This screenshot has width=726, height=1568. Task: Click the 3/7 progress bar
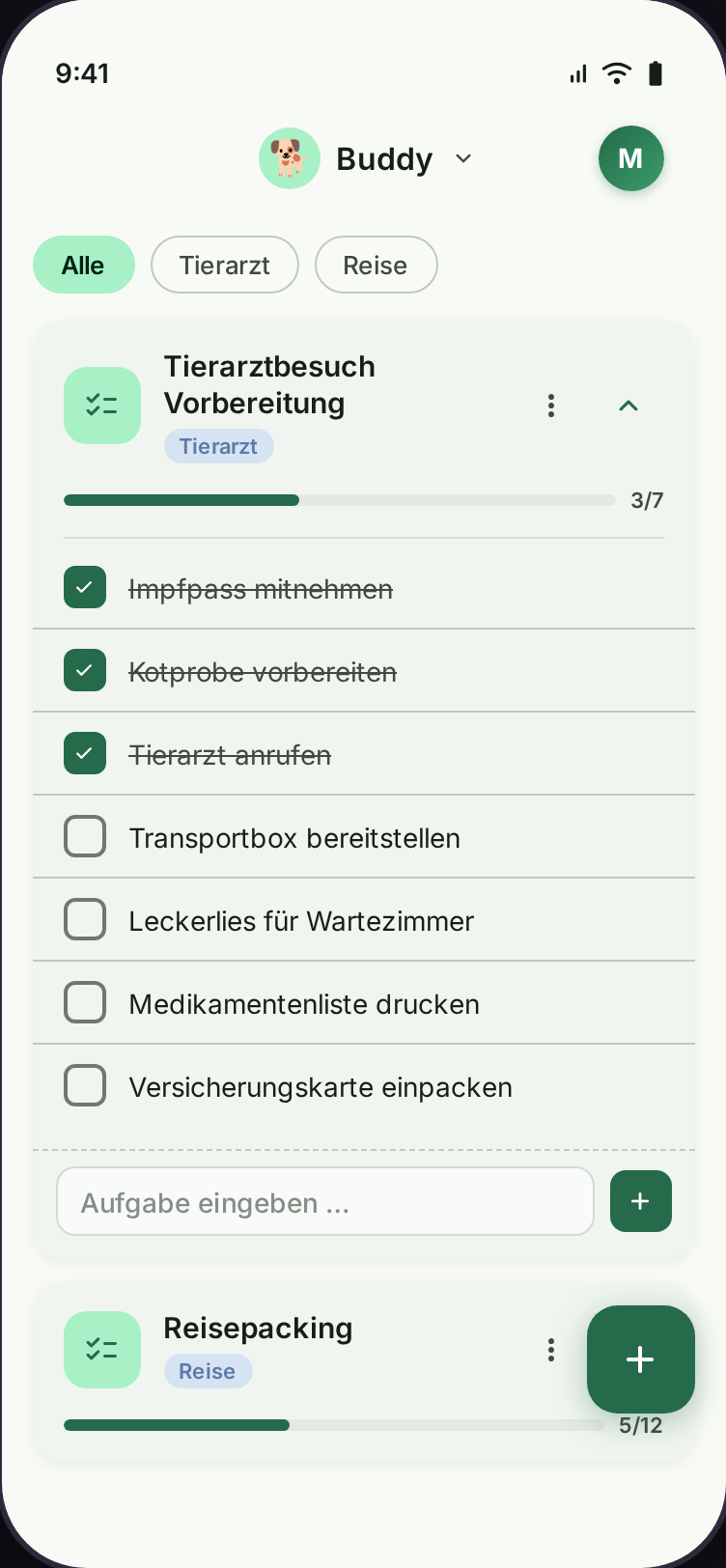click(x=338, y=499)
